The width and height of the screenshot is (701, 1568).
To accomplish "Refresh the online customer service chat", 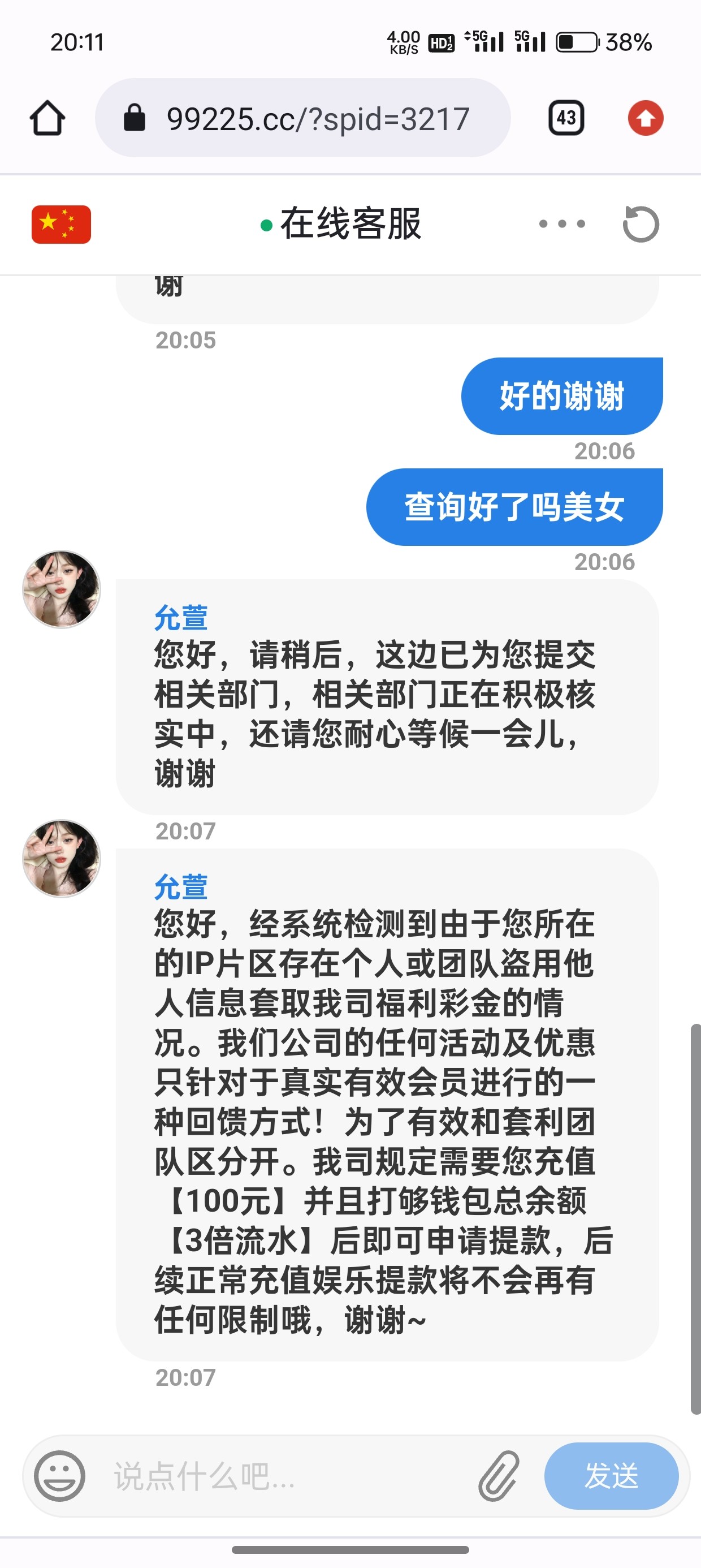I will [x=641, y=225].
